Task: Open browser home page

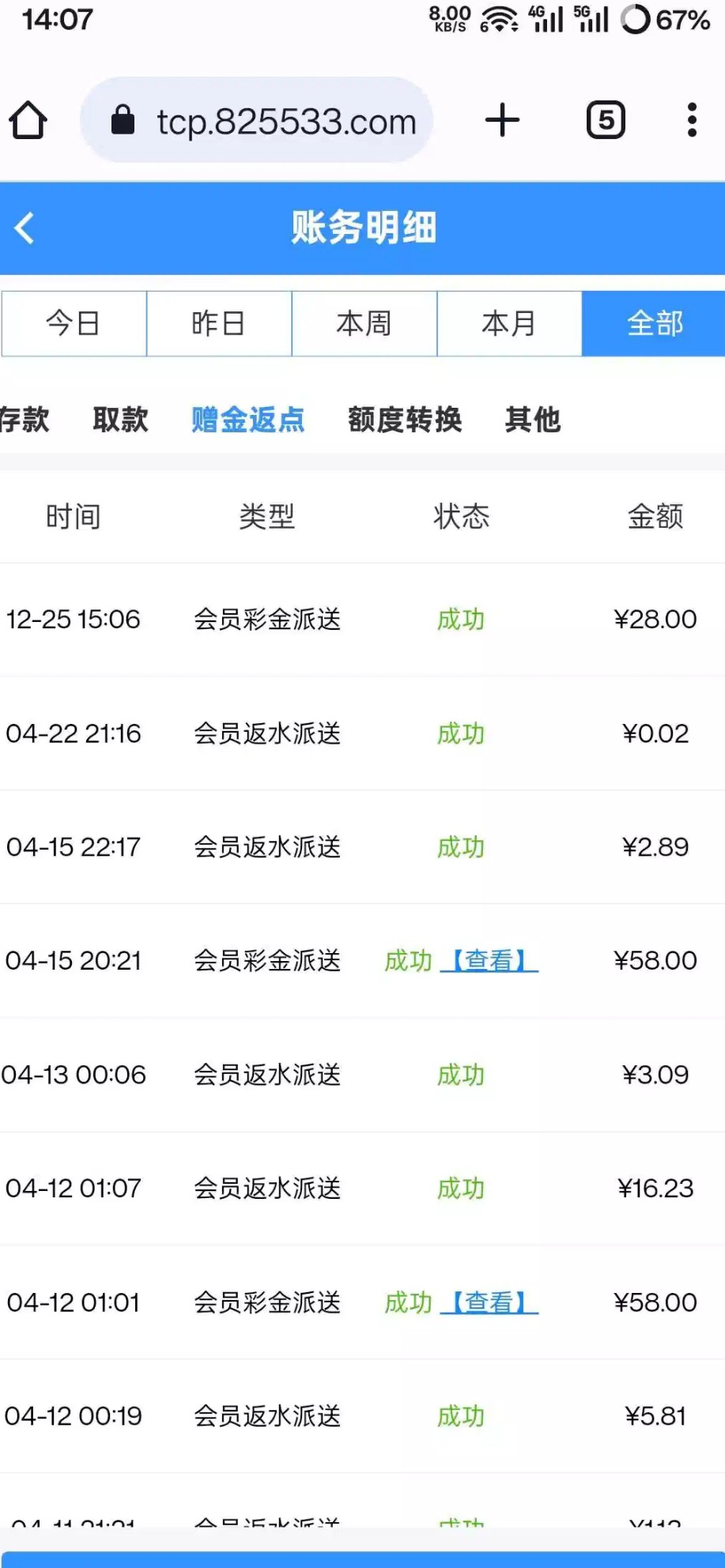Action: click(28, 121)
